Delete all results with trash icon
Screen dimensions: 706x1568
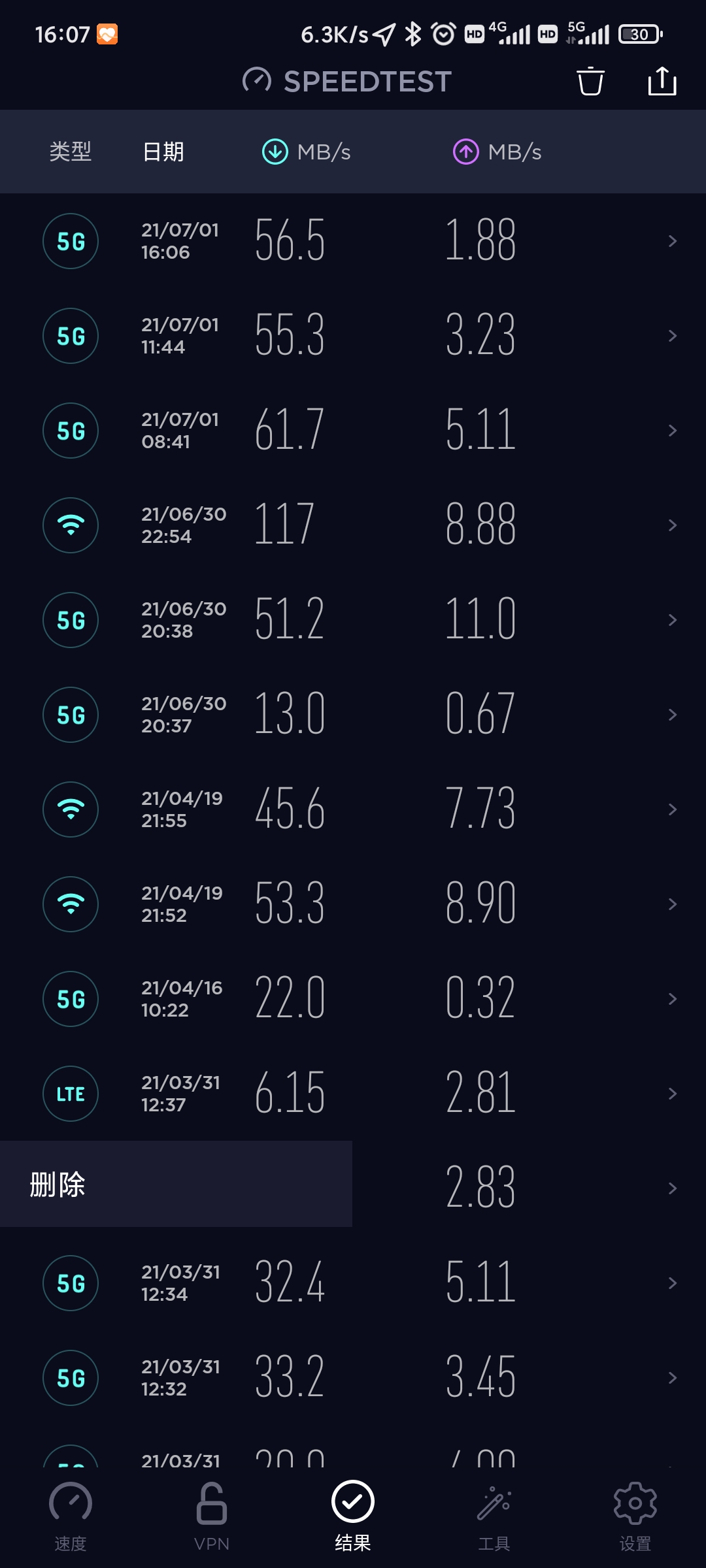point(590,82)
